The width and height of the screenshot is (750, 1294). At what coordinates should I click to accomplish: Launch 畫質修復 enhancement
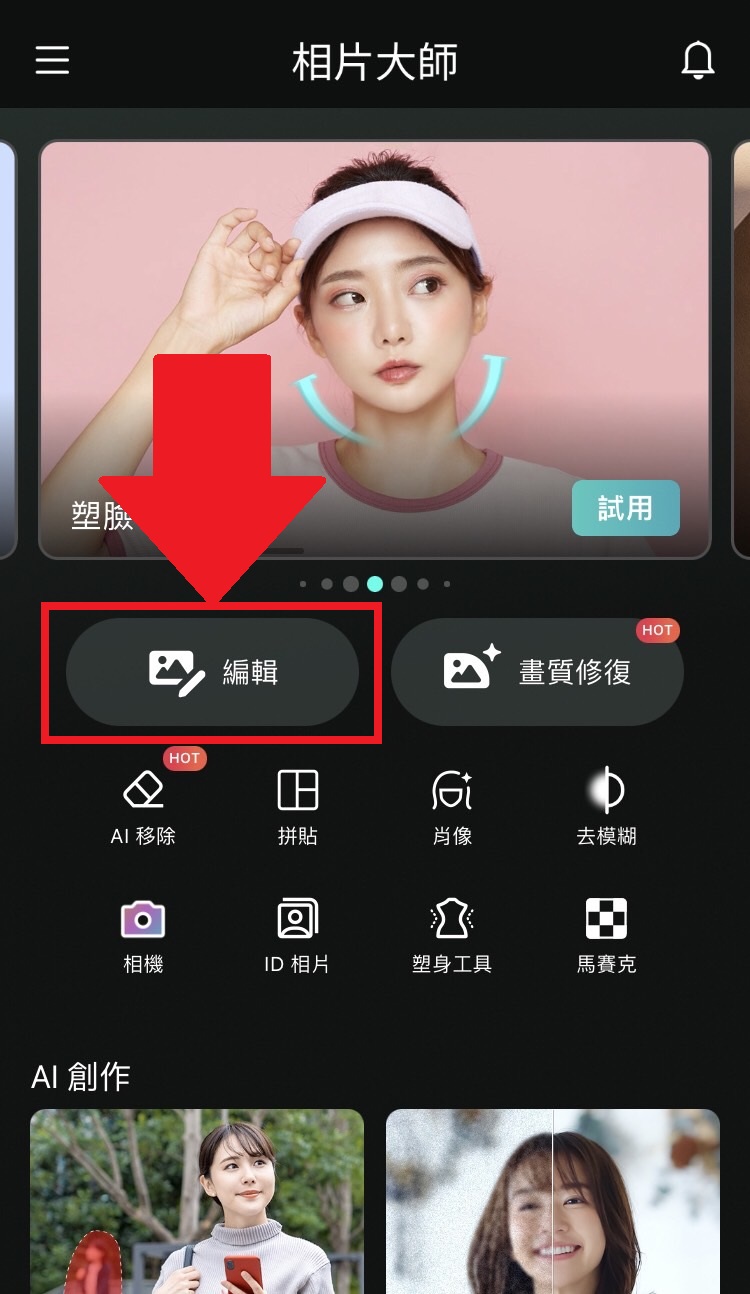click(x=537, y=672)
